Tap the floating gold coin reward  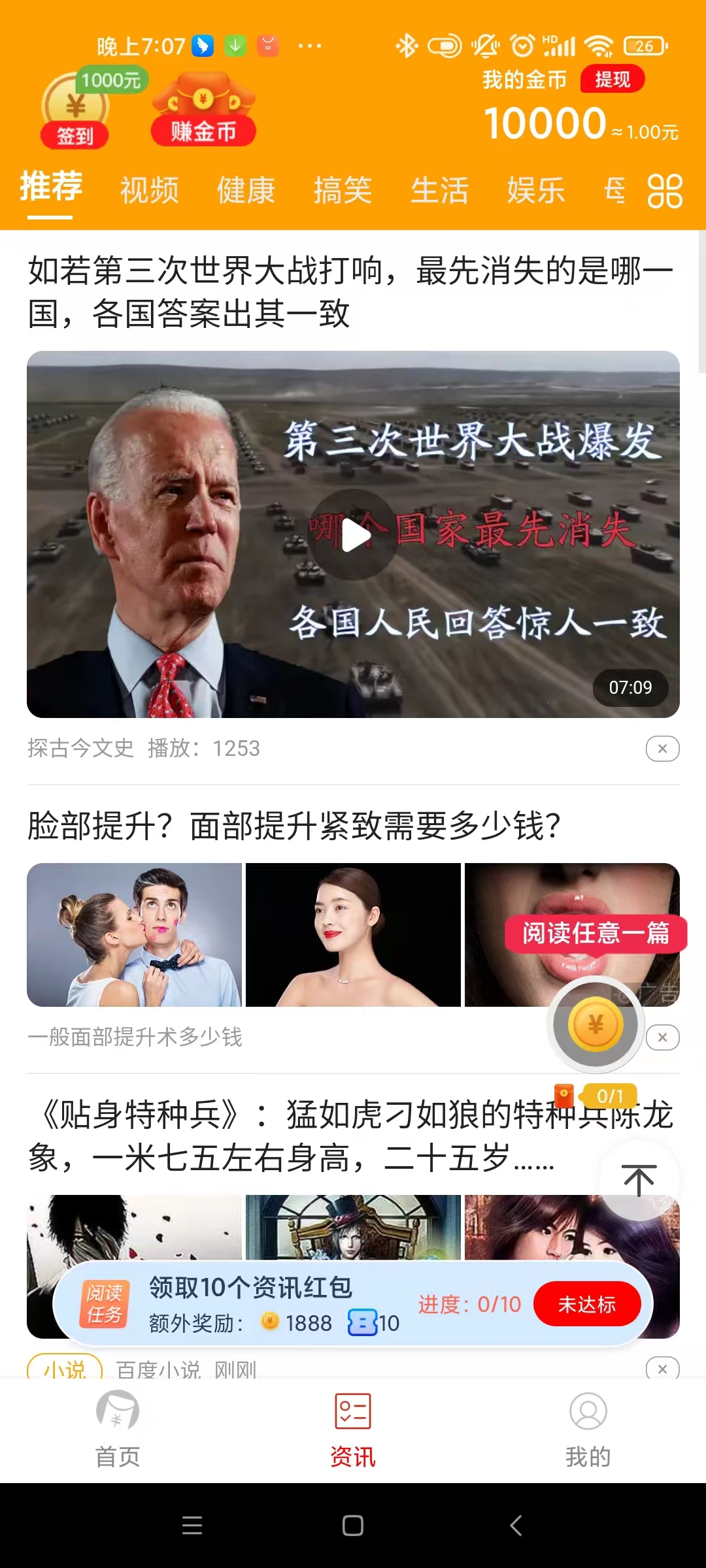coord(595,1024)
